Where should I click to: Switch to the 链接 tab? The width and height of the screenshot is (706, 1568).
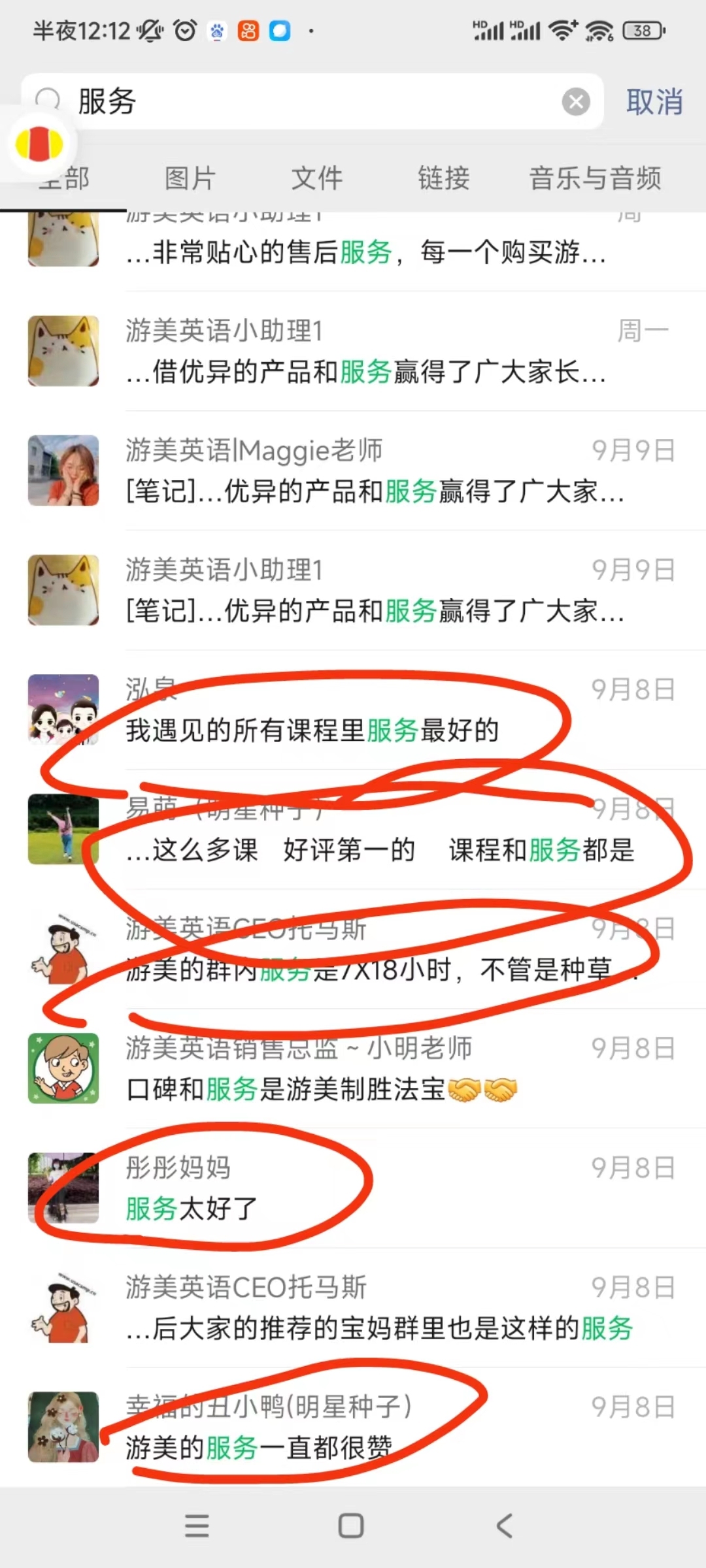coord(443,178)
